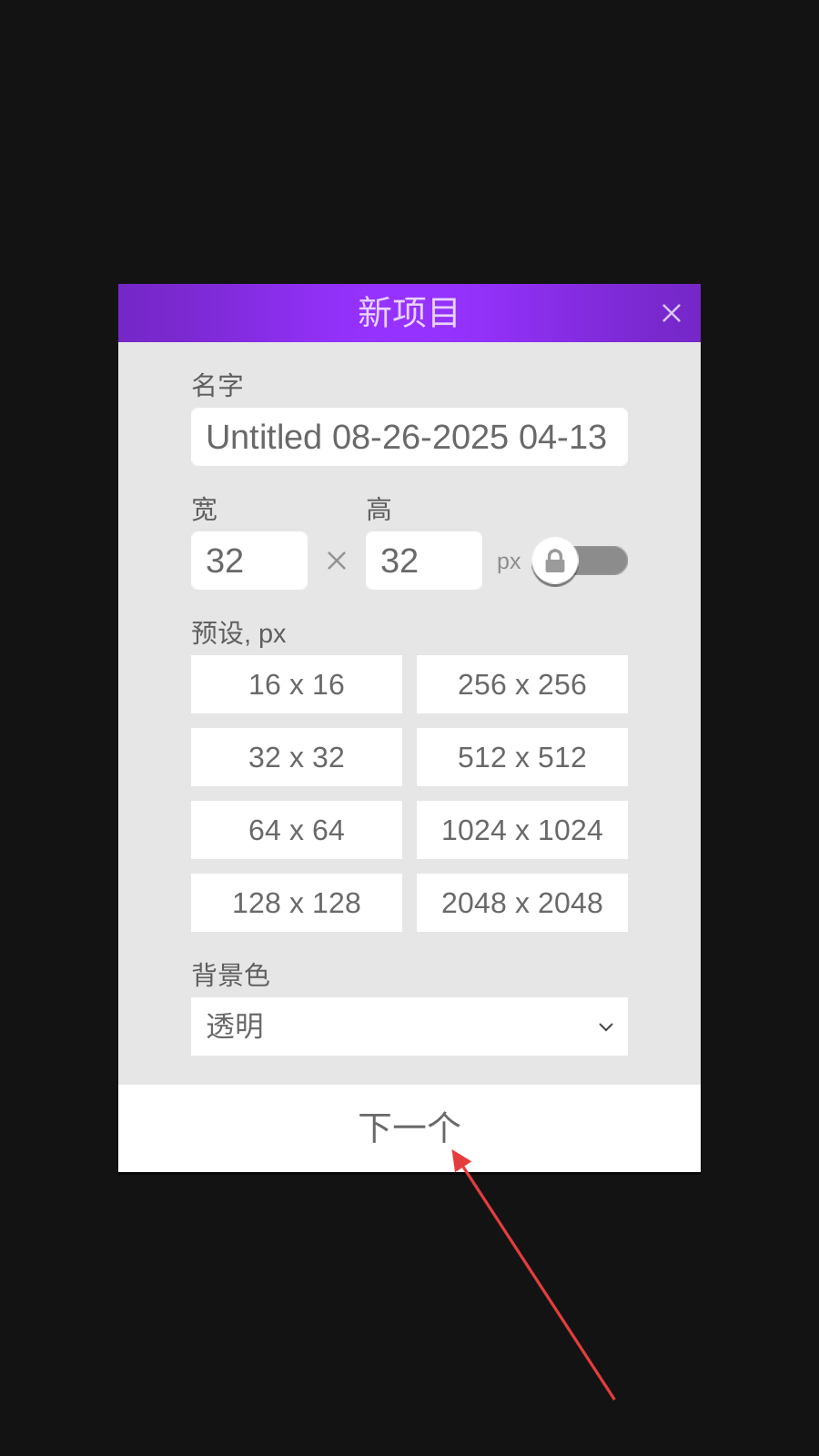Toggle the aspect ratio lock switch

pyautogui.click(x=580, y=561)
